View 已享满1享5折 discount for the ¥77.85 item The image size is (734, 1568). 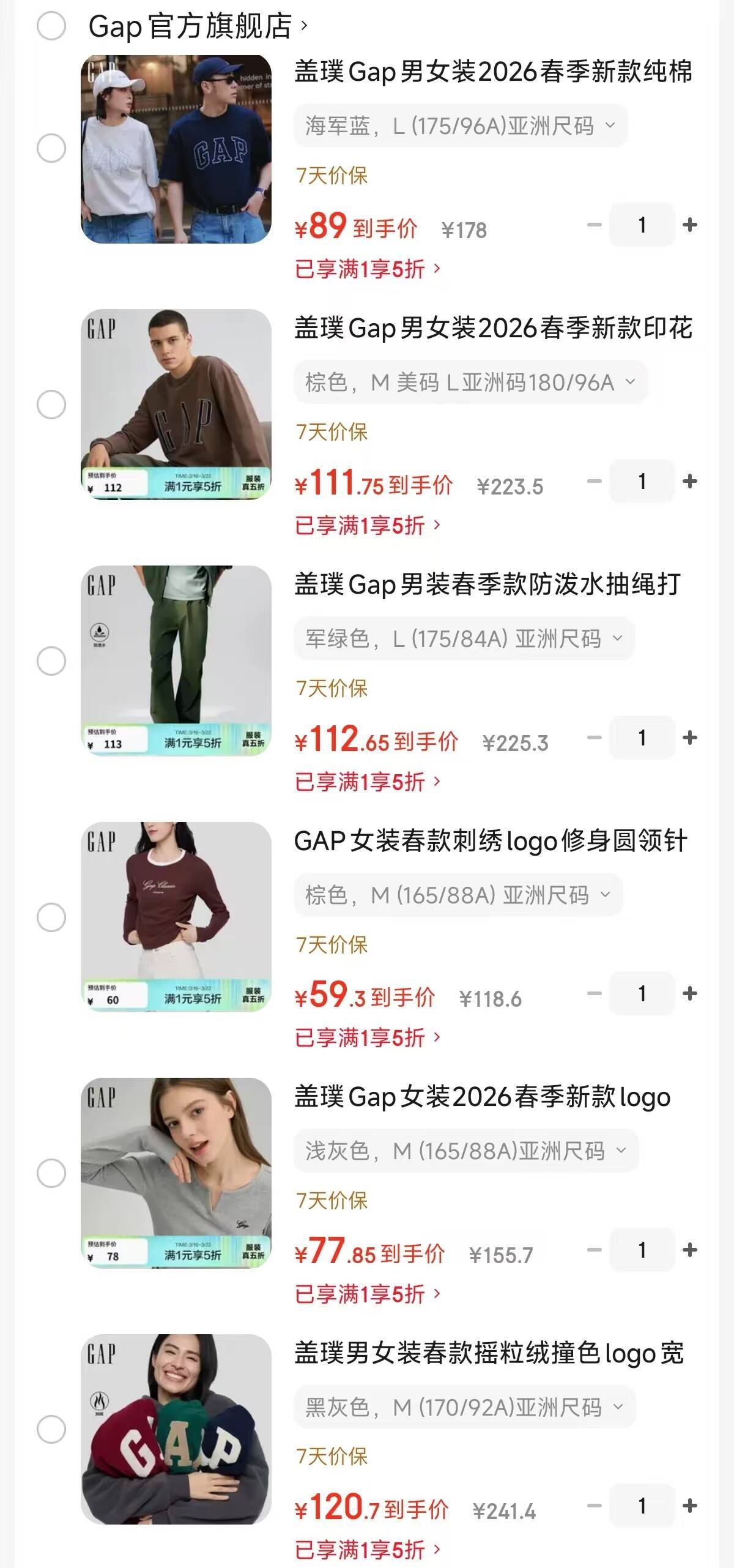coord(367,1294)
